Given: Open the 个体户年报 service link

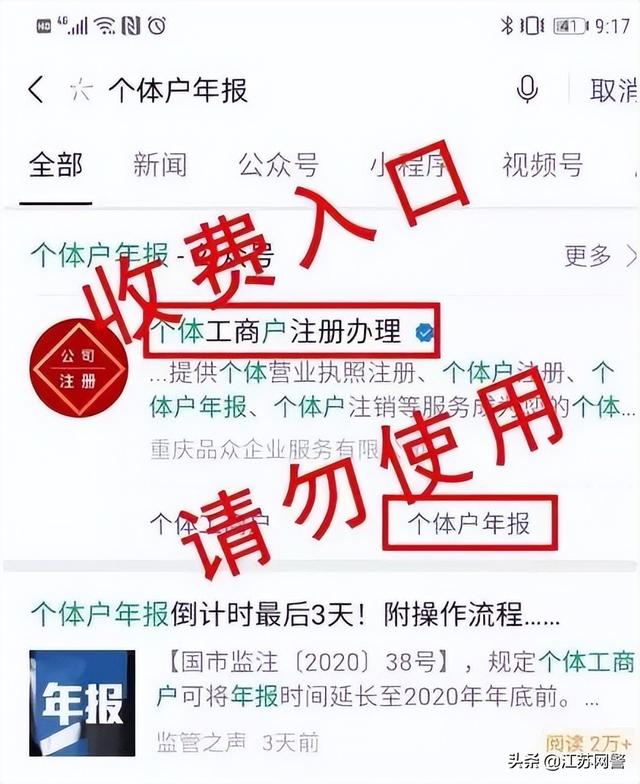Looking at the screenshot, I should [469, 523].
